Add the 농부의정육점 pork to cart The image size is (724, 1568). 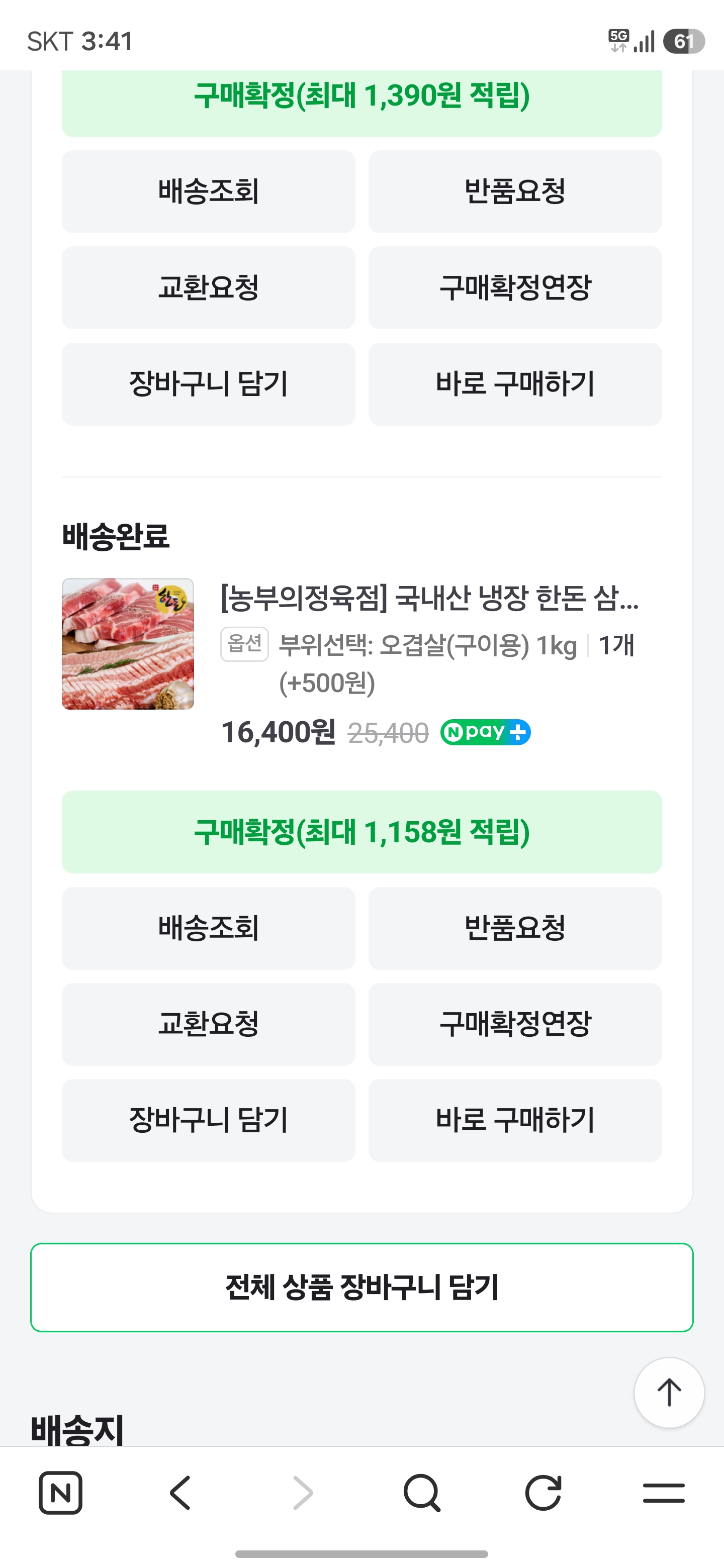(x=208, y=1120)
